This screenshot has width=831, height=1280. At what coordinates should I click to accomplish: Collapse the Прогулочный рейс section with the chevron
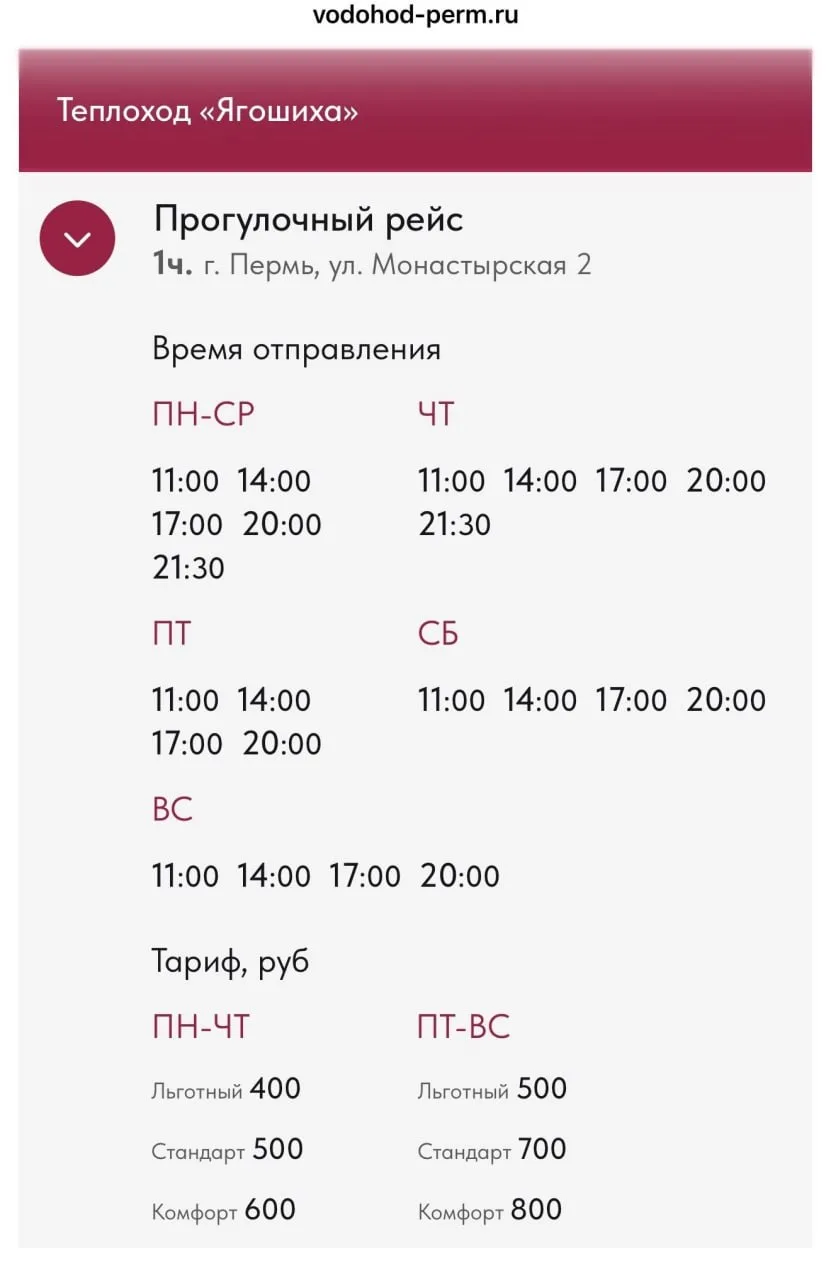click(x=77, y=239)
